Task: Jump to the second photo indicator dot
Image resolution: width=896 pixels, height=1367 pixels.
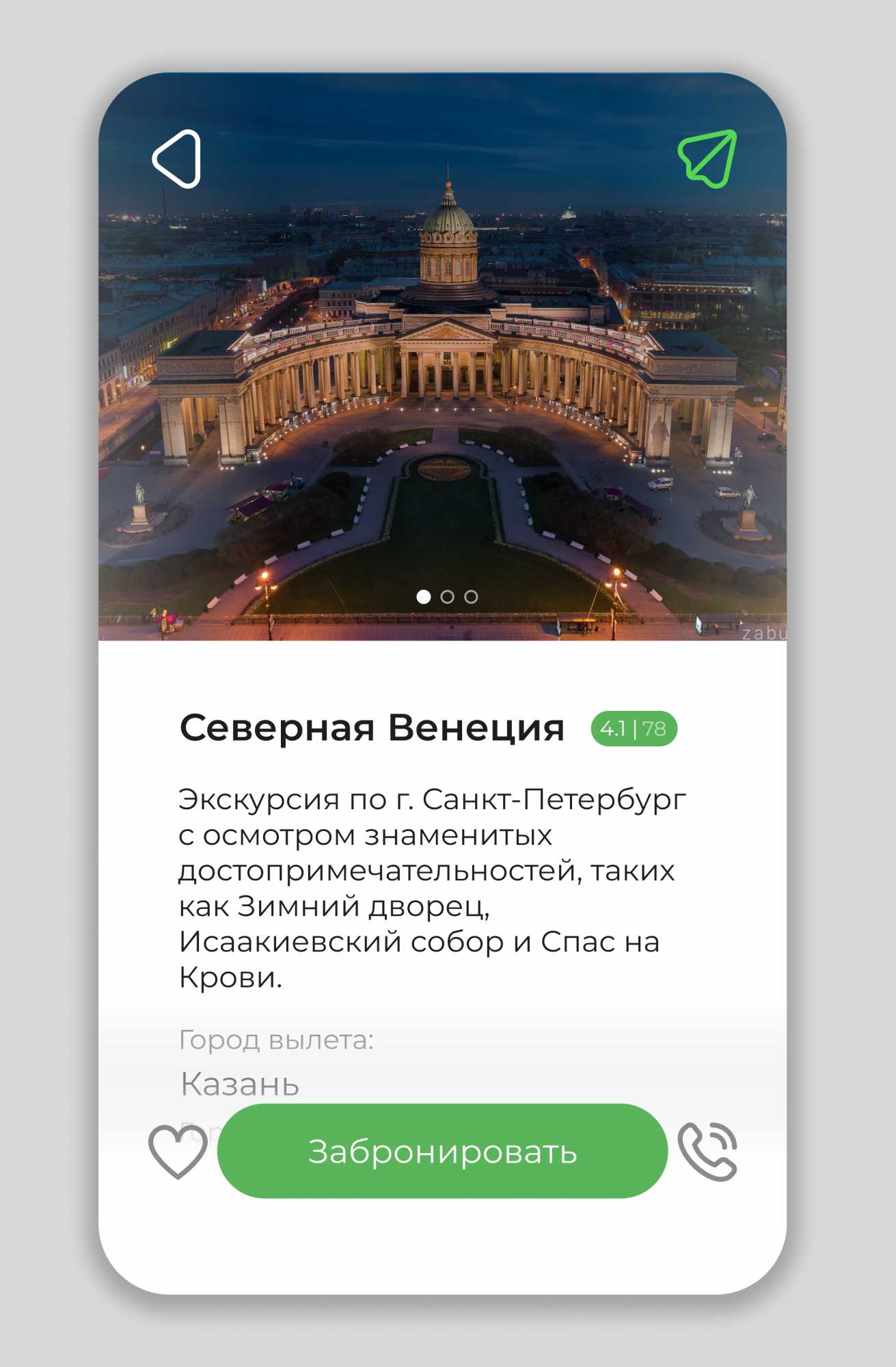Action: (x=447, y=597)
